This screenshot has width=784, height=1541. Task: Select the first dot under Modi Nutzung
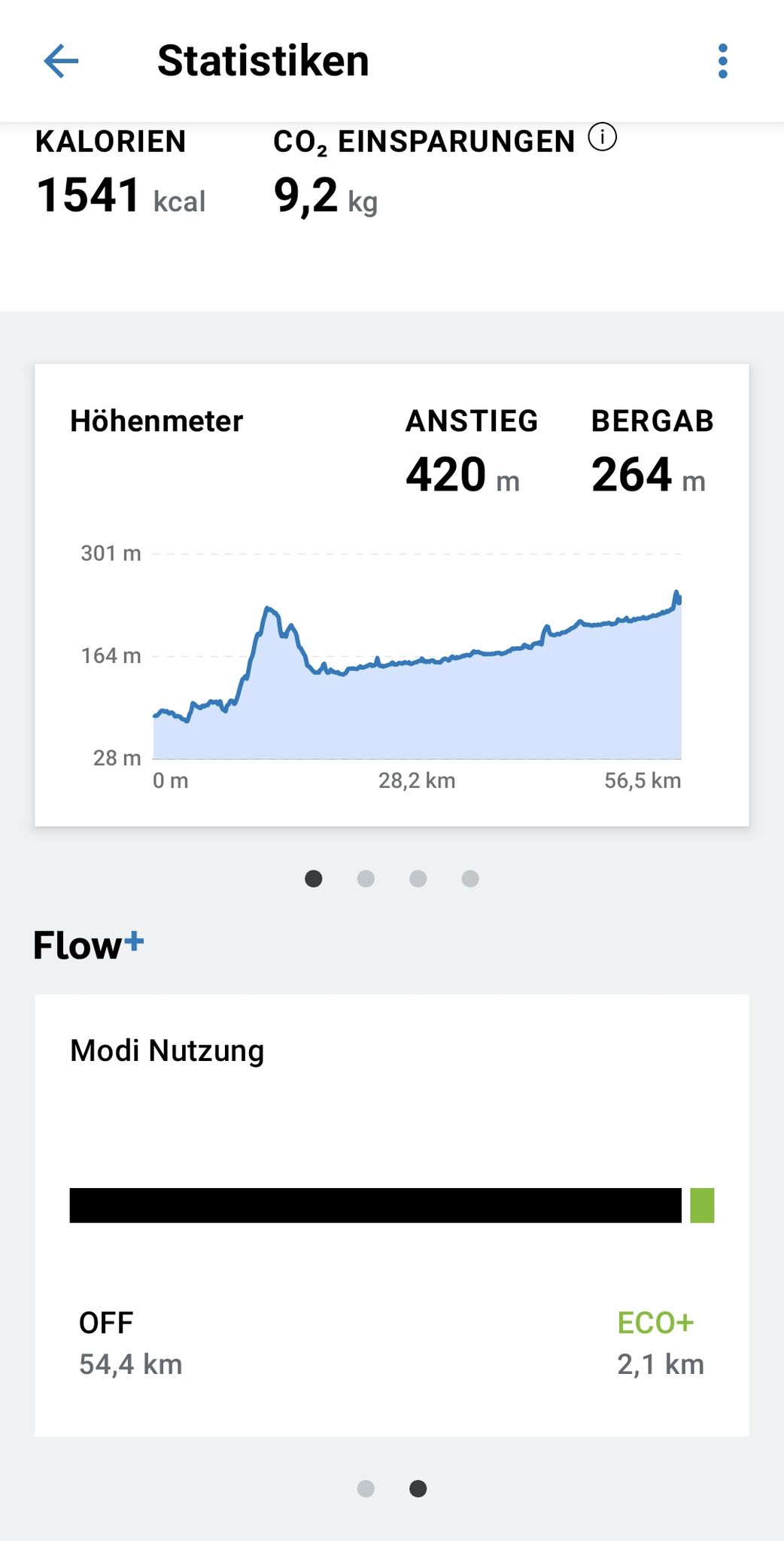coord(366,1488)
